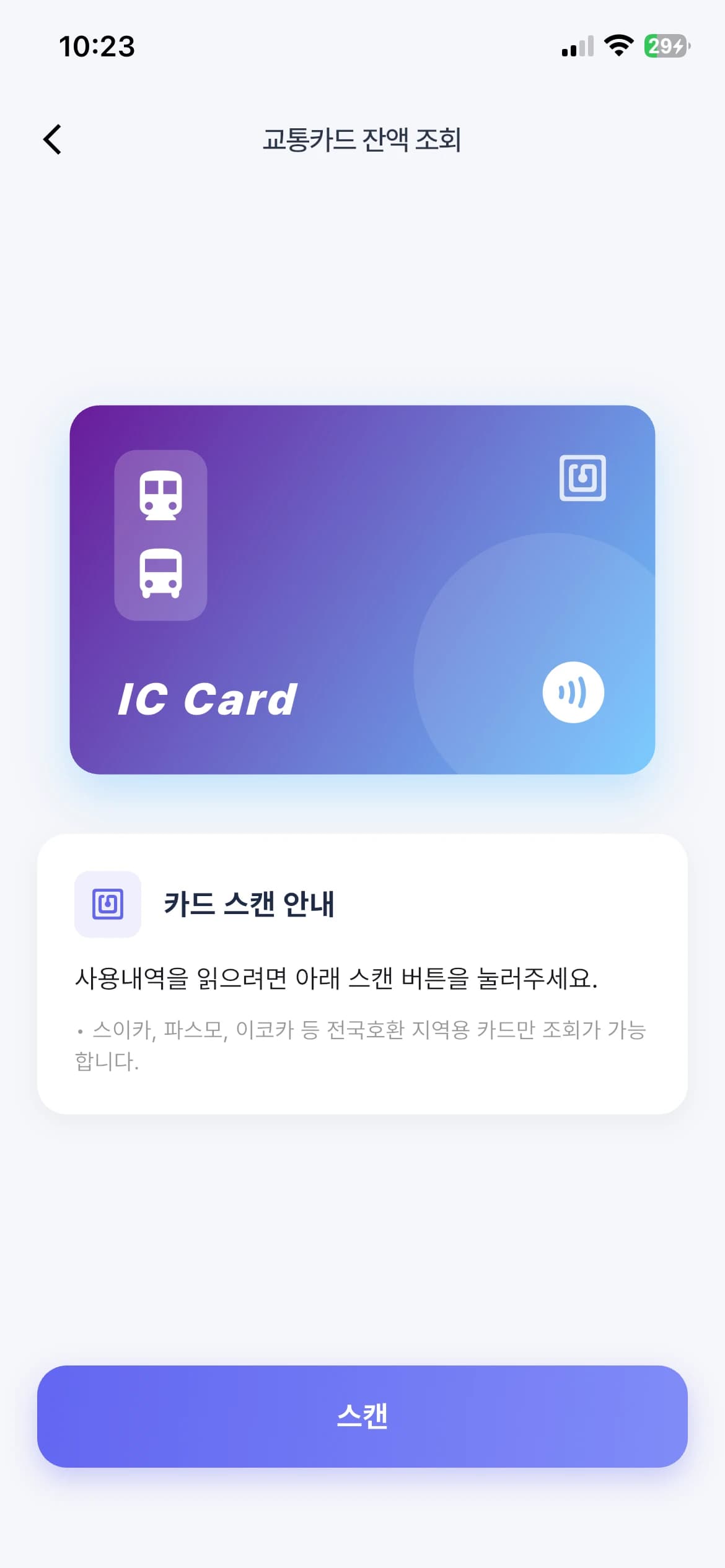Tap the back chevron arrow

(x=52, y=140)
